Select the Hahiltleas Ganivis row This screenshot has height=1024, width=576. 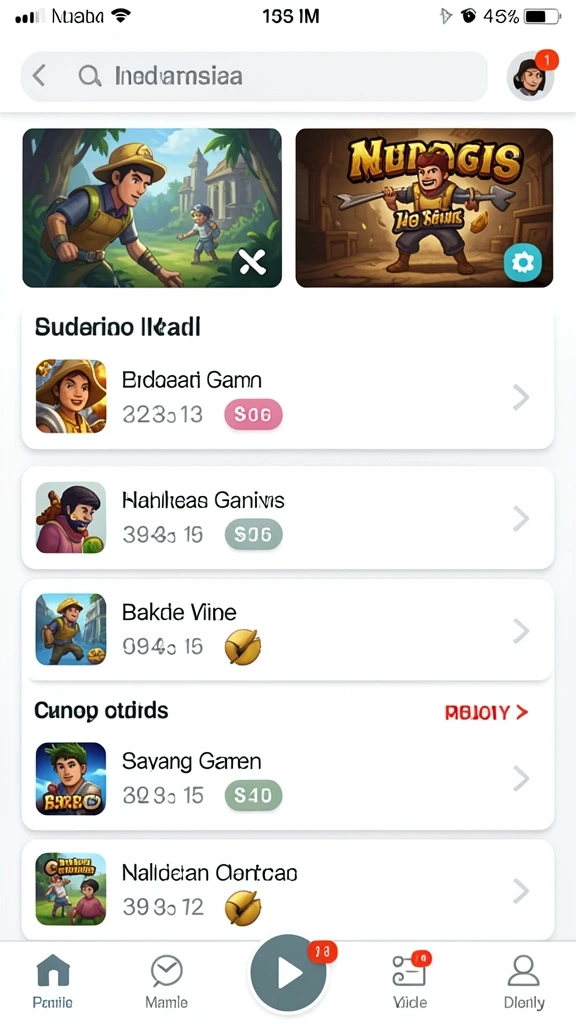coord(288,518)
